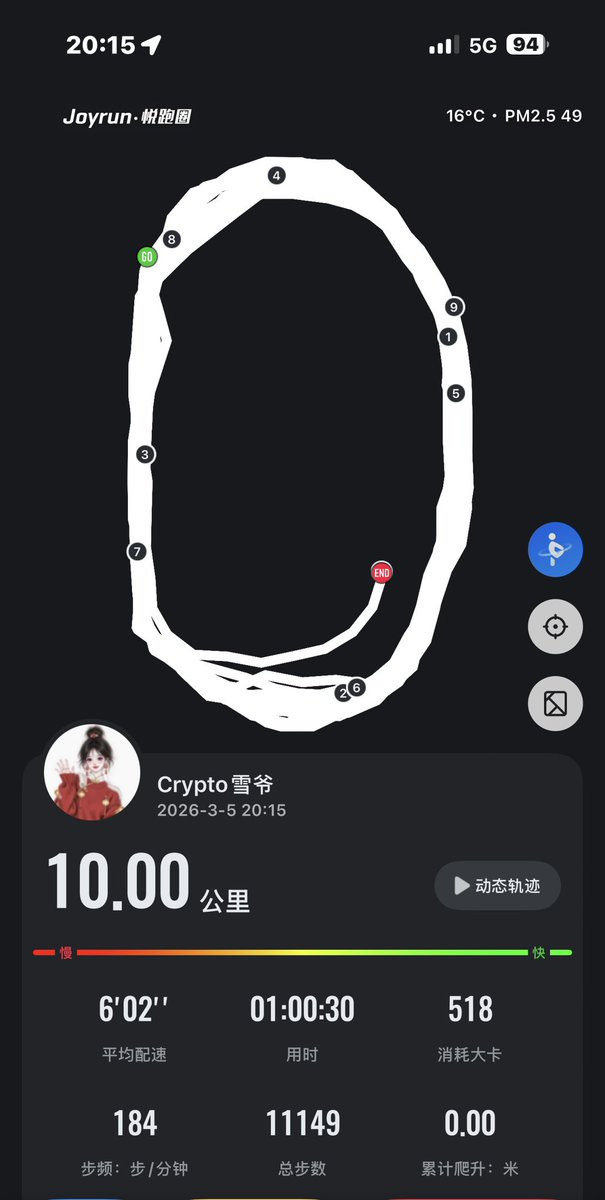Open Crypto雪爷's profile avatar
Screen dimensions: 605x1200
click(x=92, y=770)
